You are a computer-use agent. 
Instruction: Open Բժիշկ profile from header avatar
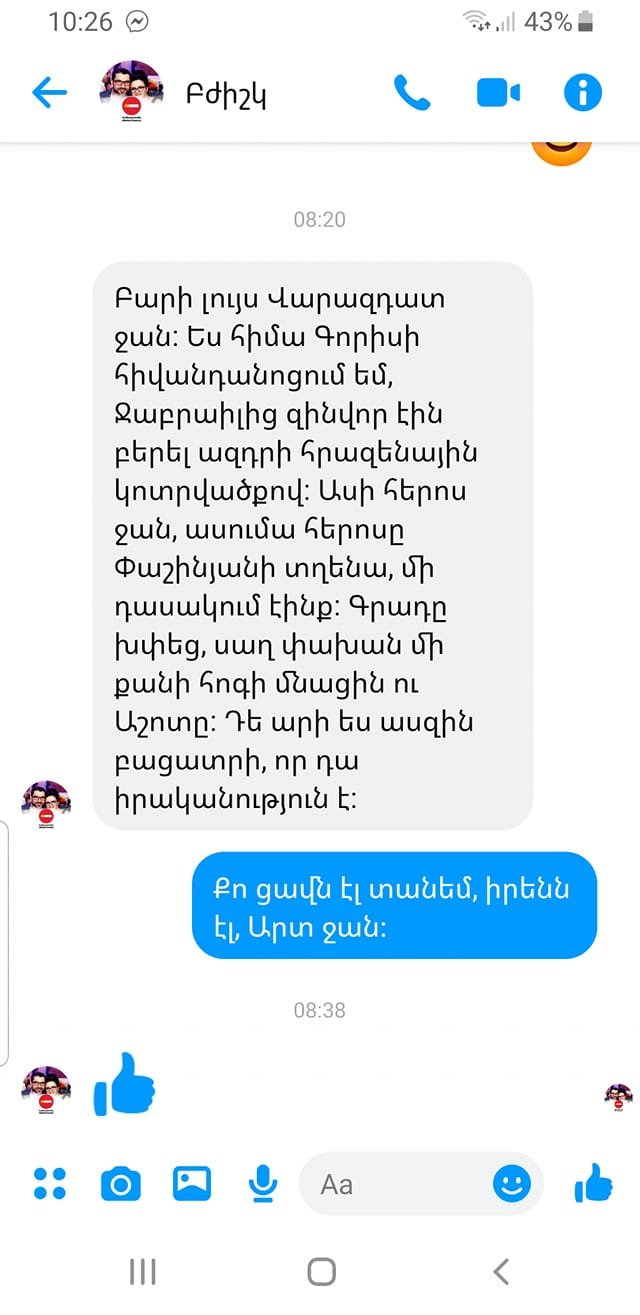[131, 94]
